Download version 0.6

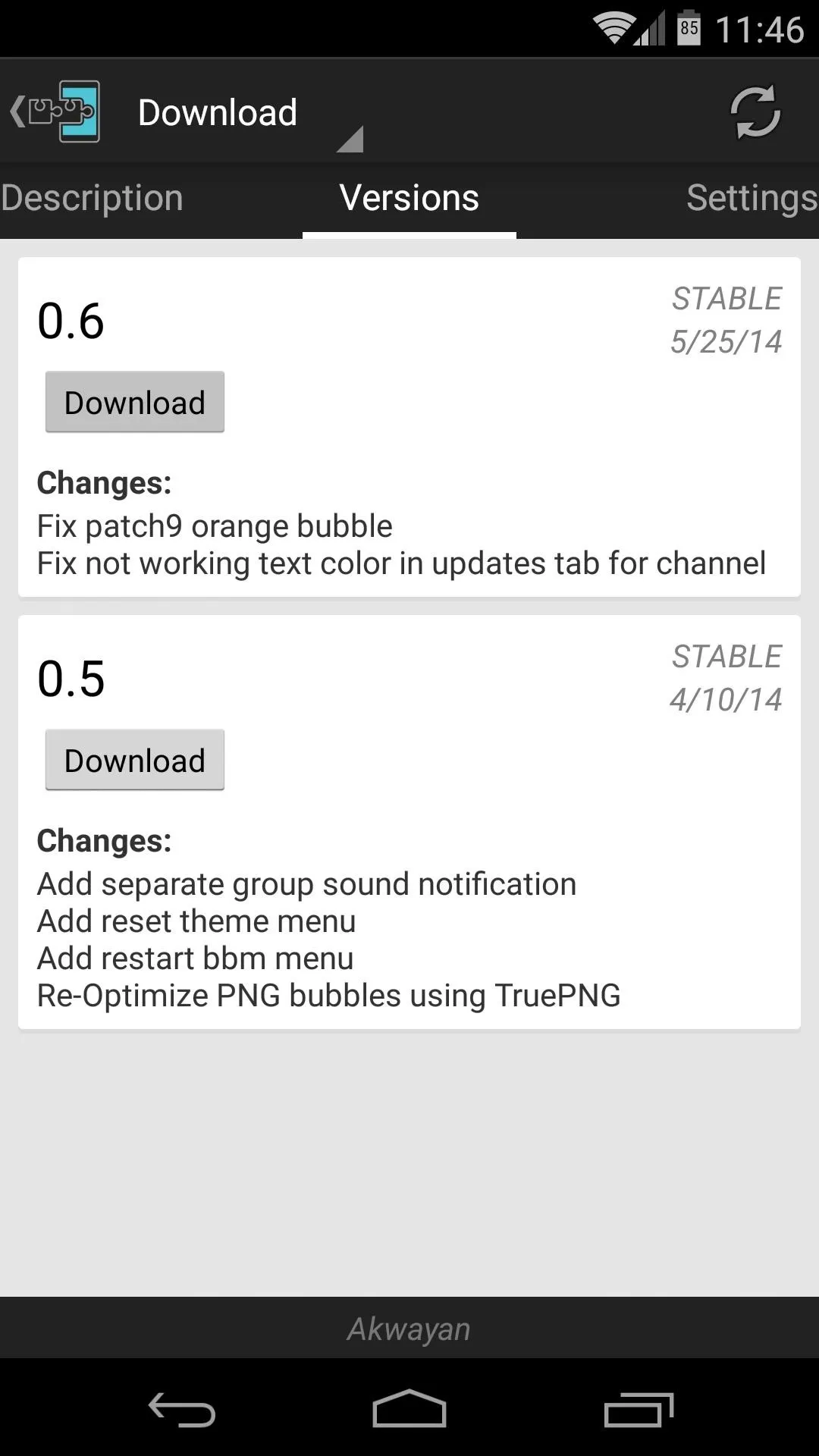135,403
